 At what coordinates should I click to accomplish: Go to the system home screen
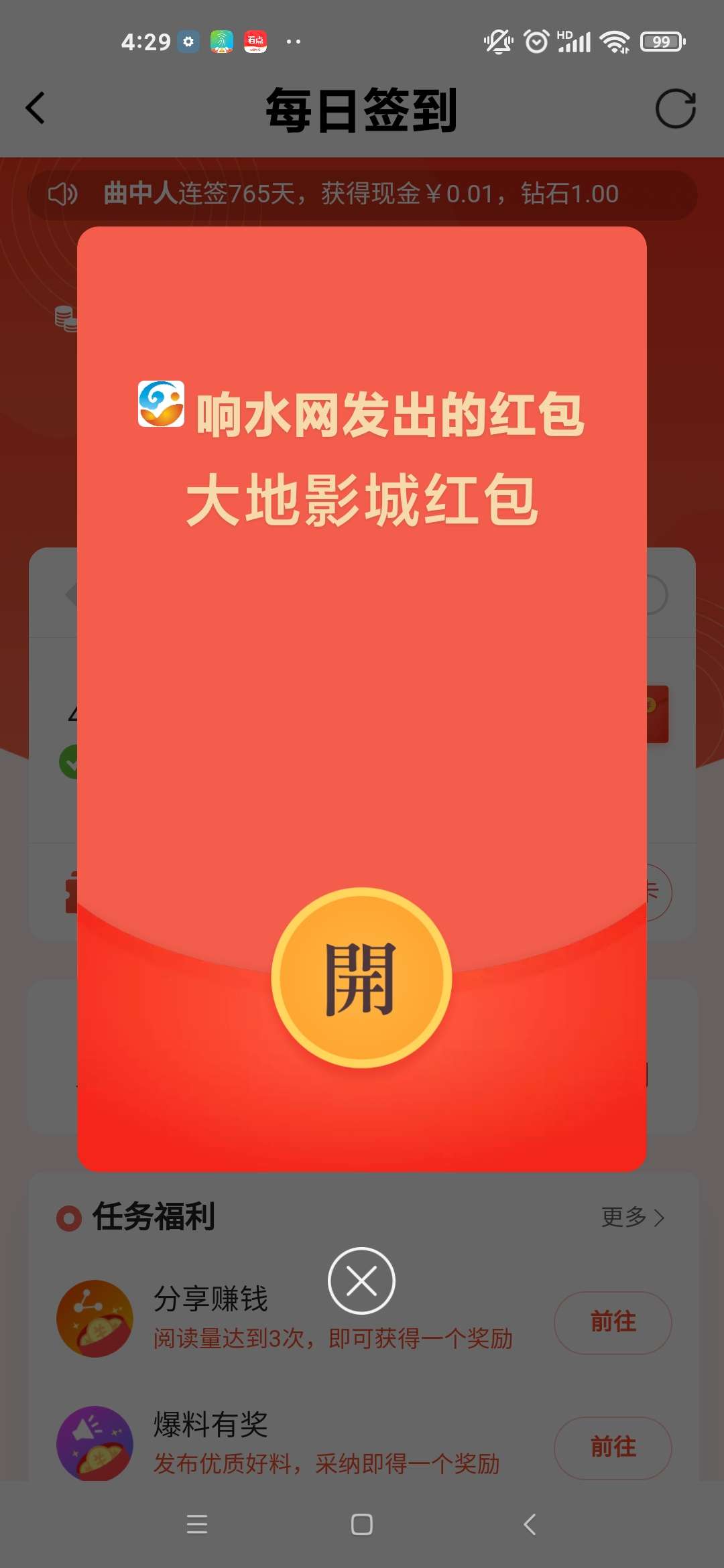(x=362, y=1524)
